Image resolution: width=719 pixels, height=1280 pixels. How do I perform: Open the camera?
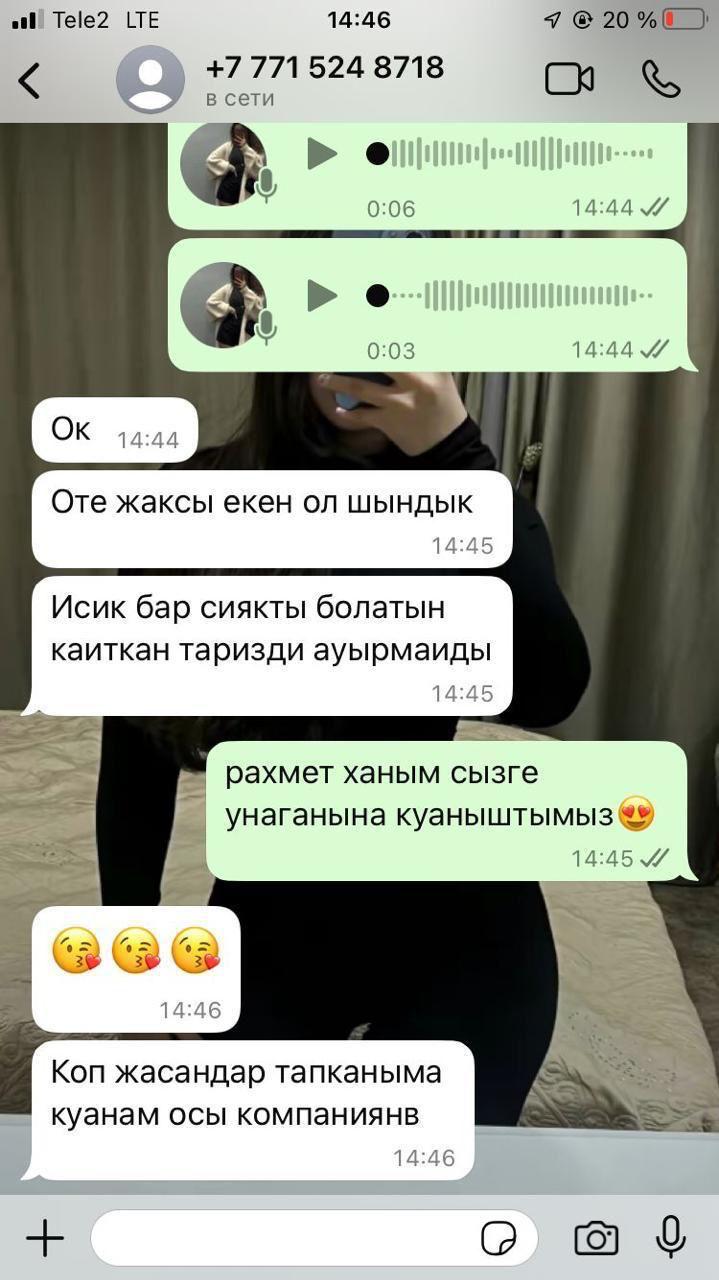click(x=596, y=1239)
